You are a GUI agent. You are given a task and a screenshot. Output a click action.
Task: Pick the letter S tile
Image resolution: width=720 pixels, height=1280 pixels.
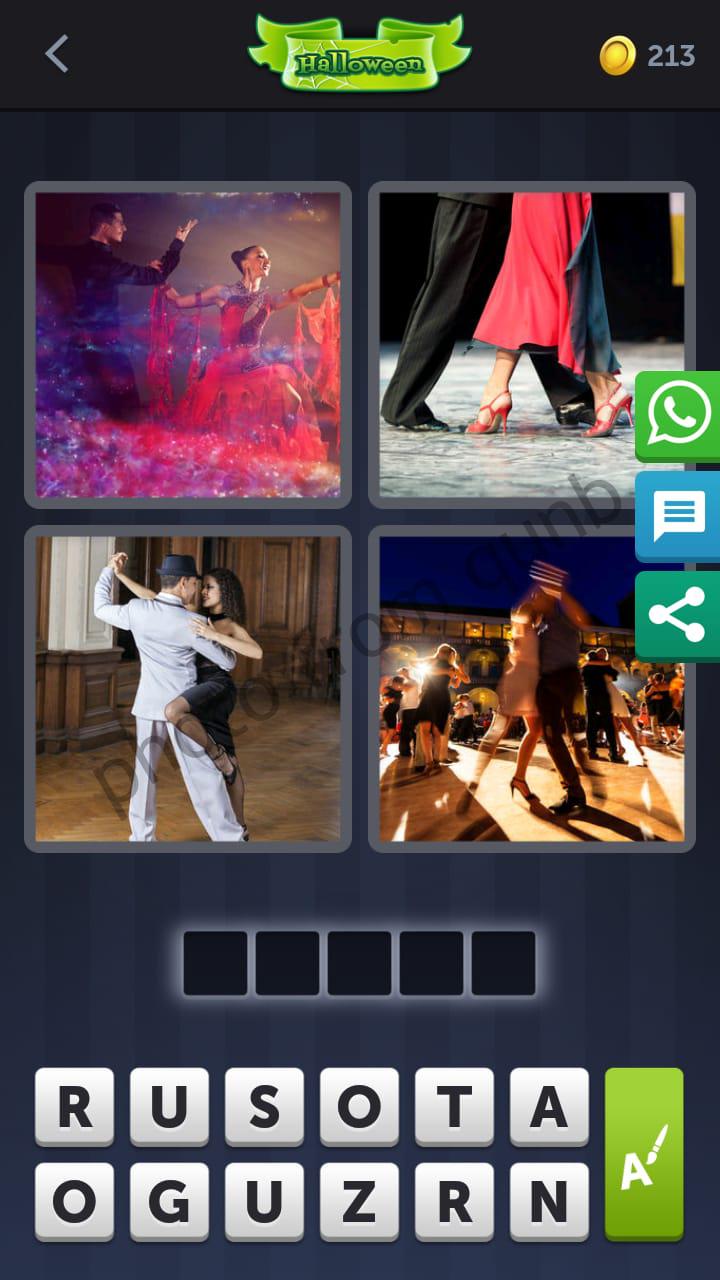[264, 1107]
